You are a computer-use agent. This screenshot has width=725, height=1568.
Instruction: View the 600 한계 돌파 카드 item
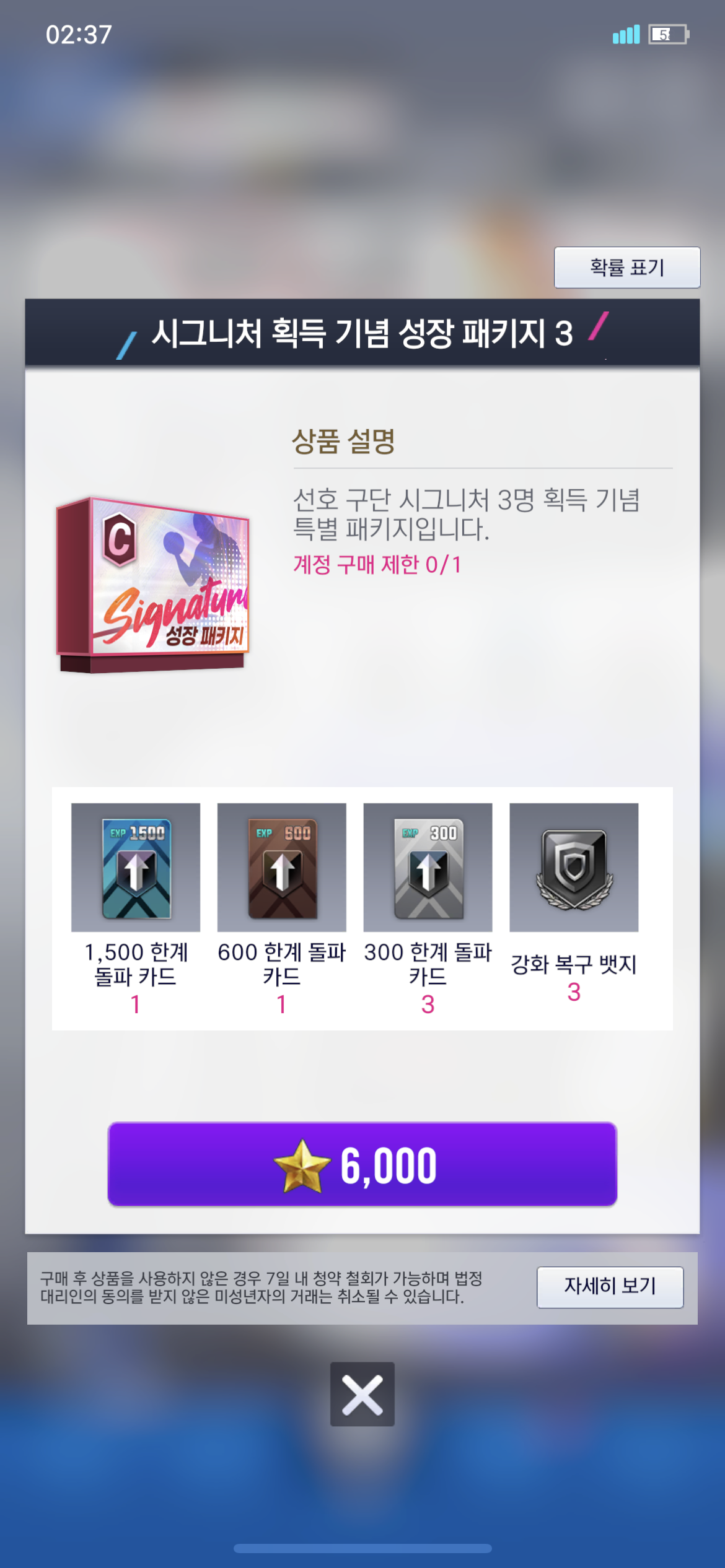pos(282,868)
